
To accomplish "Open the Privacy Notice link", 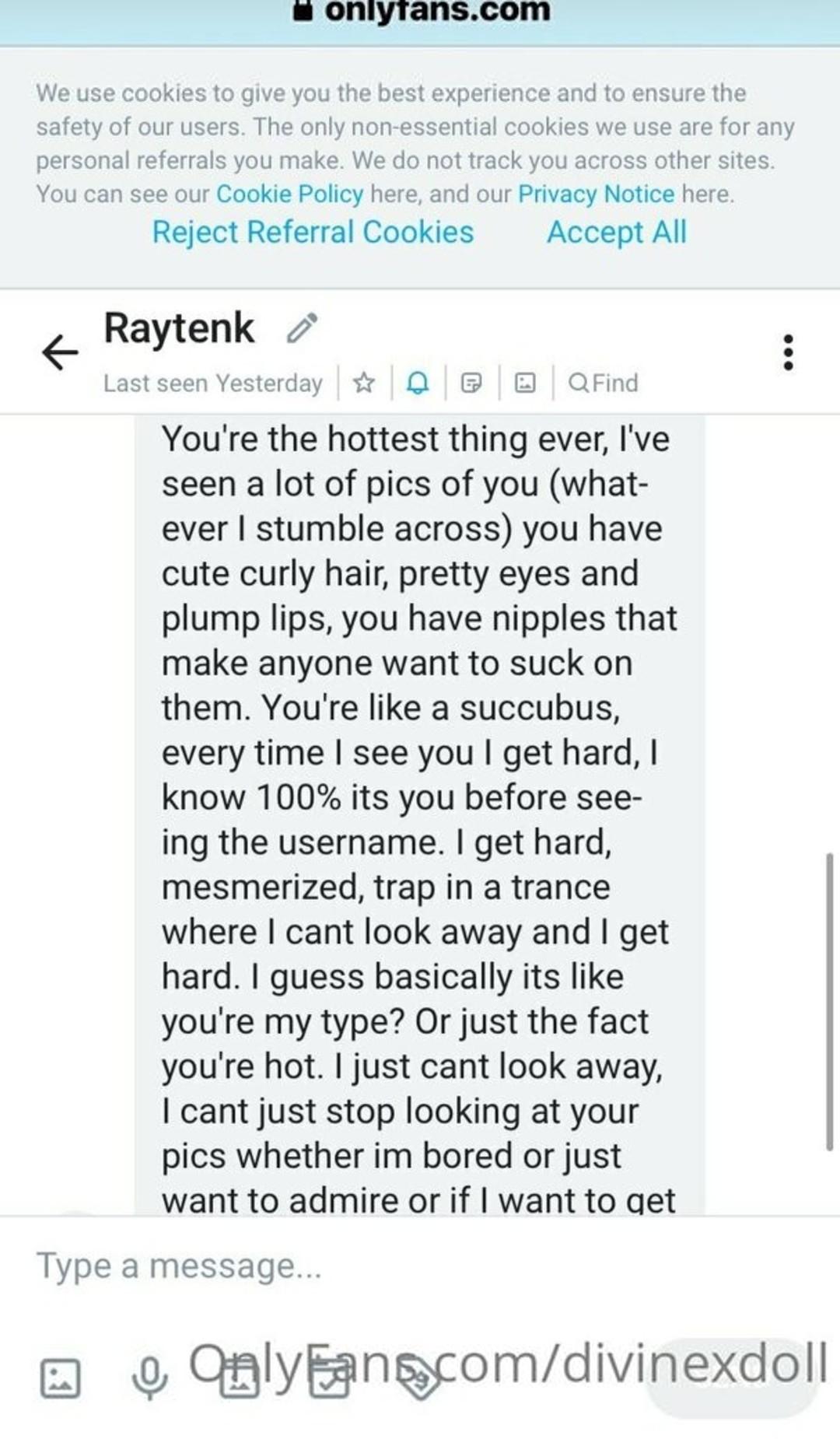I will point(596,194).
